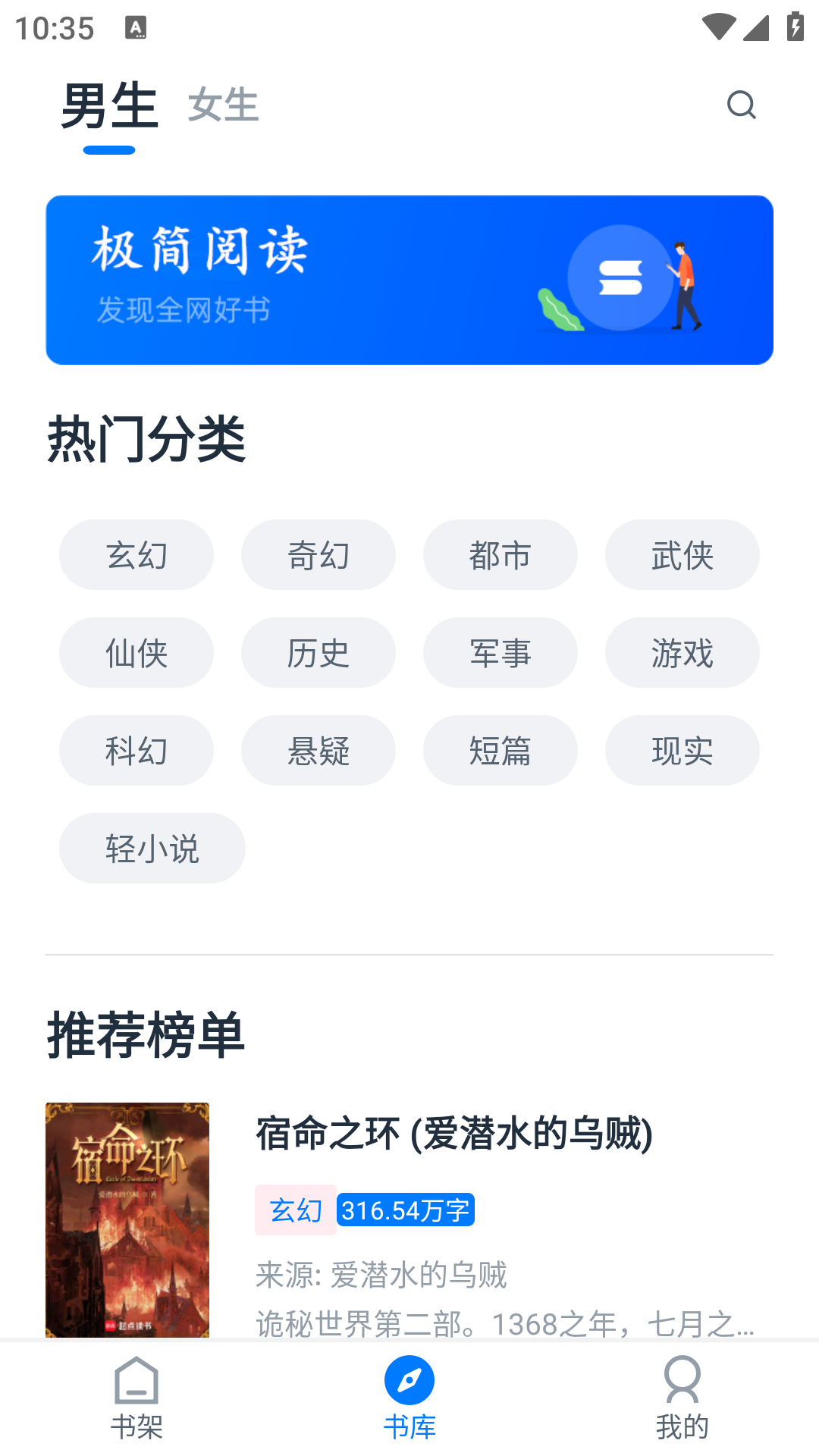Open the 玄幻 category
819x1456 pixels.
[136, 554]
